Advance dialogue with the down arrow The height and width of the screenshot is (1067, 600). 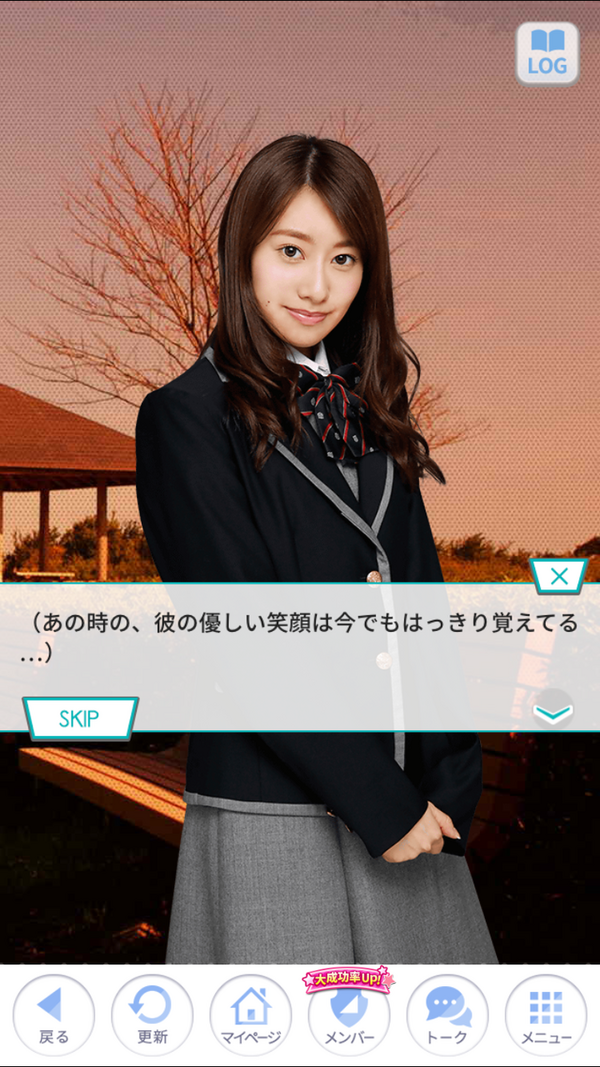(x=553, y=710)
